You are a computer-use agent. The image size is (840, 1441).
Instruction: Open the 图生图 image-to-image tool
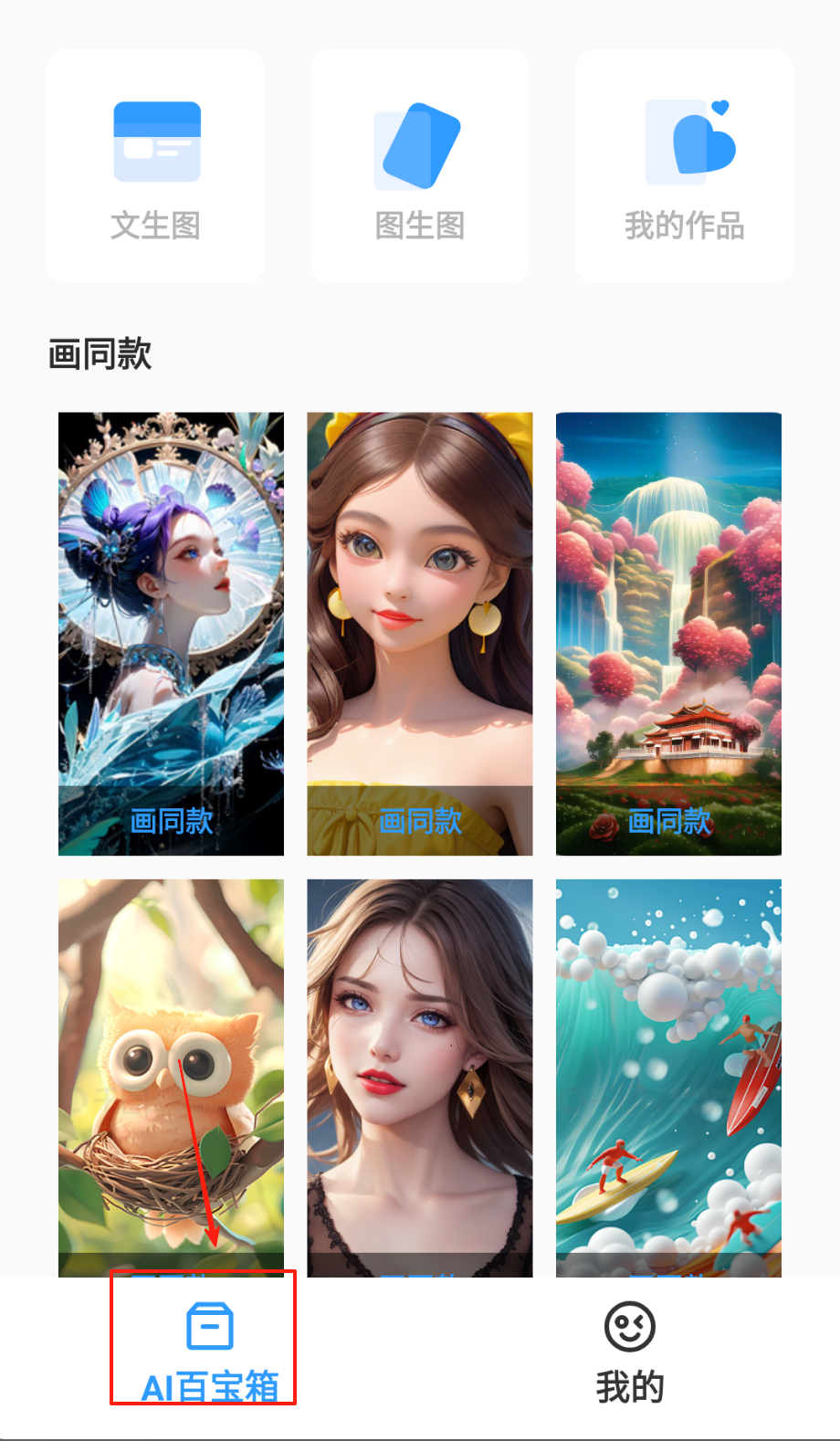click(x=420, y=167)
